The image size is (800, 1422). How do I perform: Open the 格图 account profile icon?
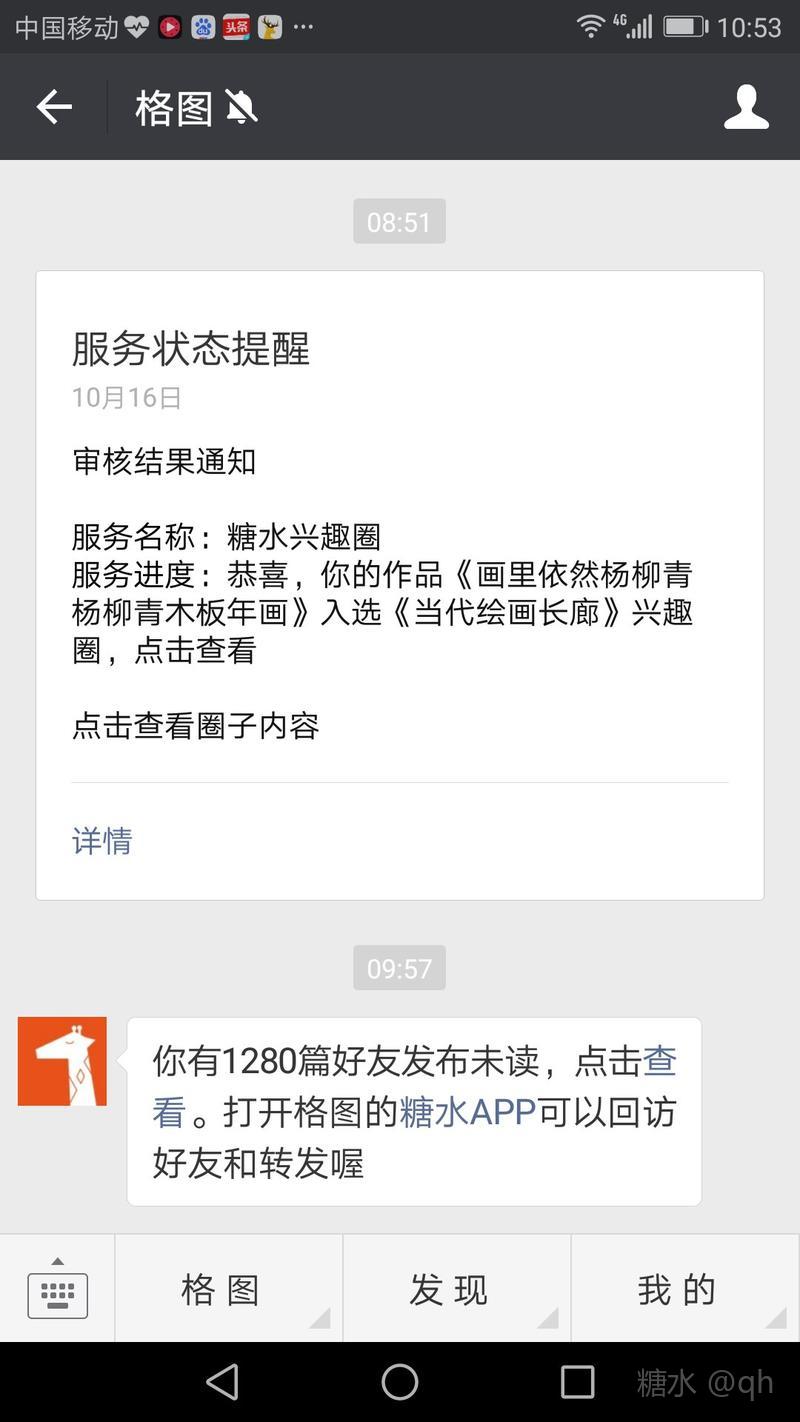pos(746,107)
